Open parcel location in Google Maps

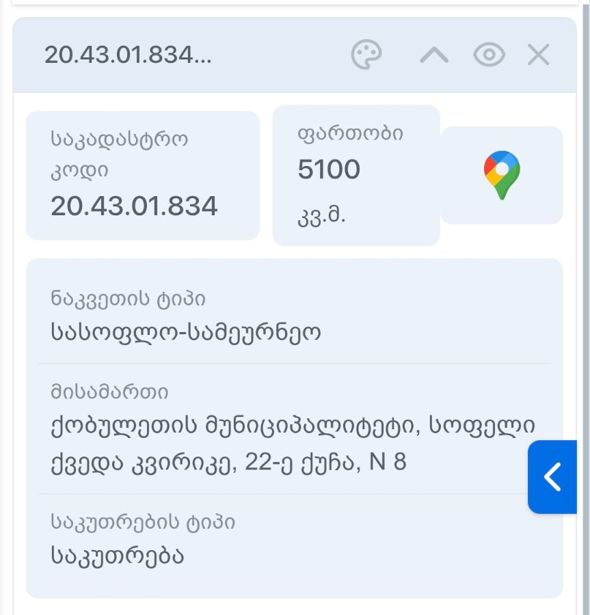click(502, 175)
